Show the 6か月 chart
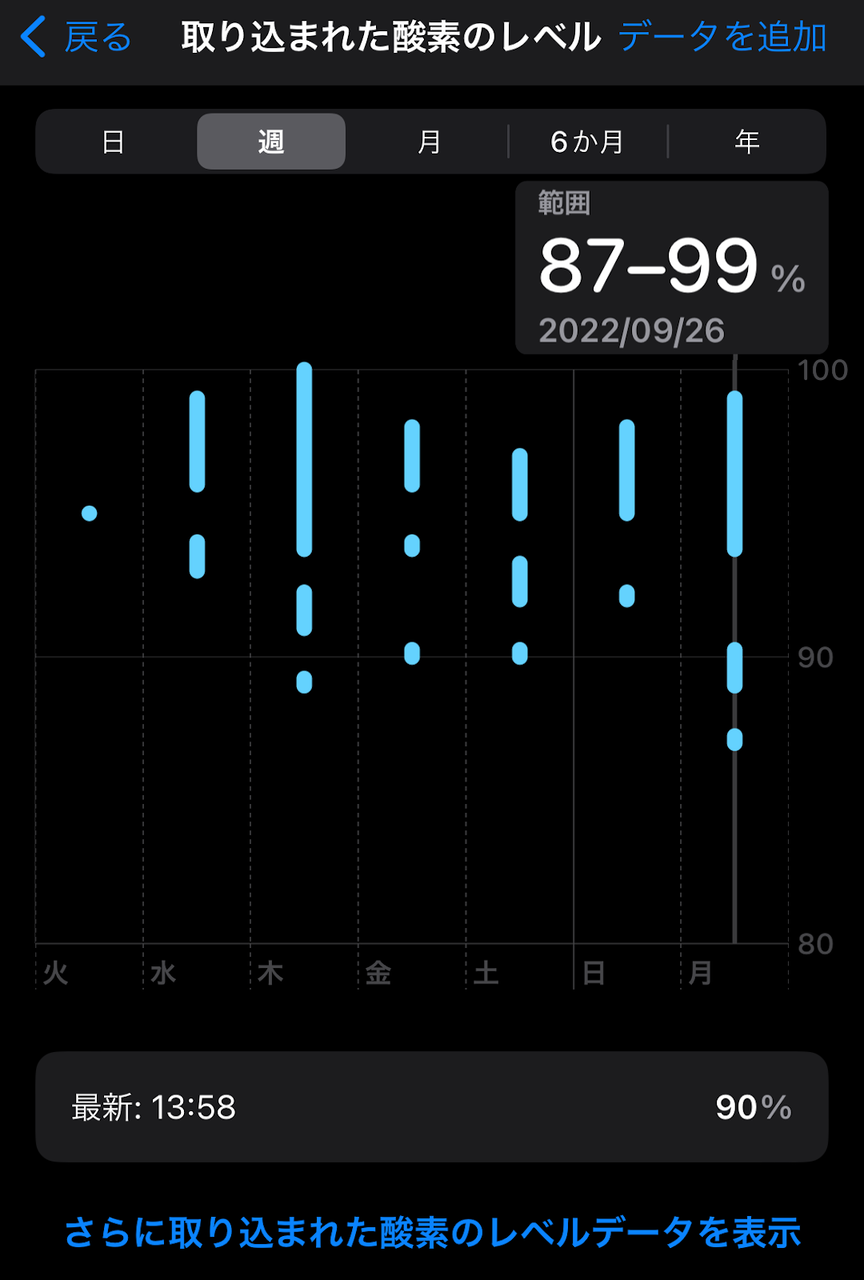This screenshot has width=864, height=1280. [587, 142]
